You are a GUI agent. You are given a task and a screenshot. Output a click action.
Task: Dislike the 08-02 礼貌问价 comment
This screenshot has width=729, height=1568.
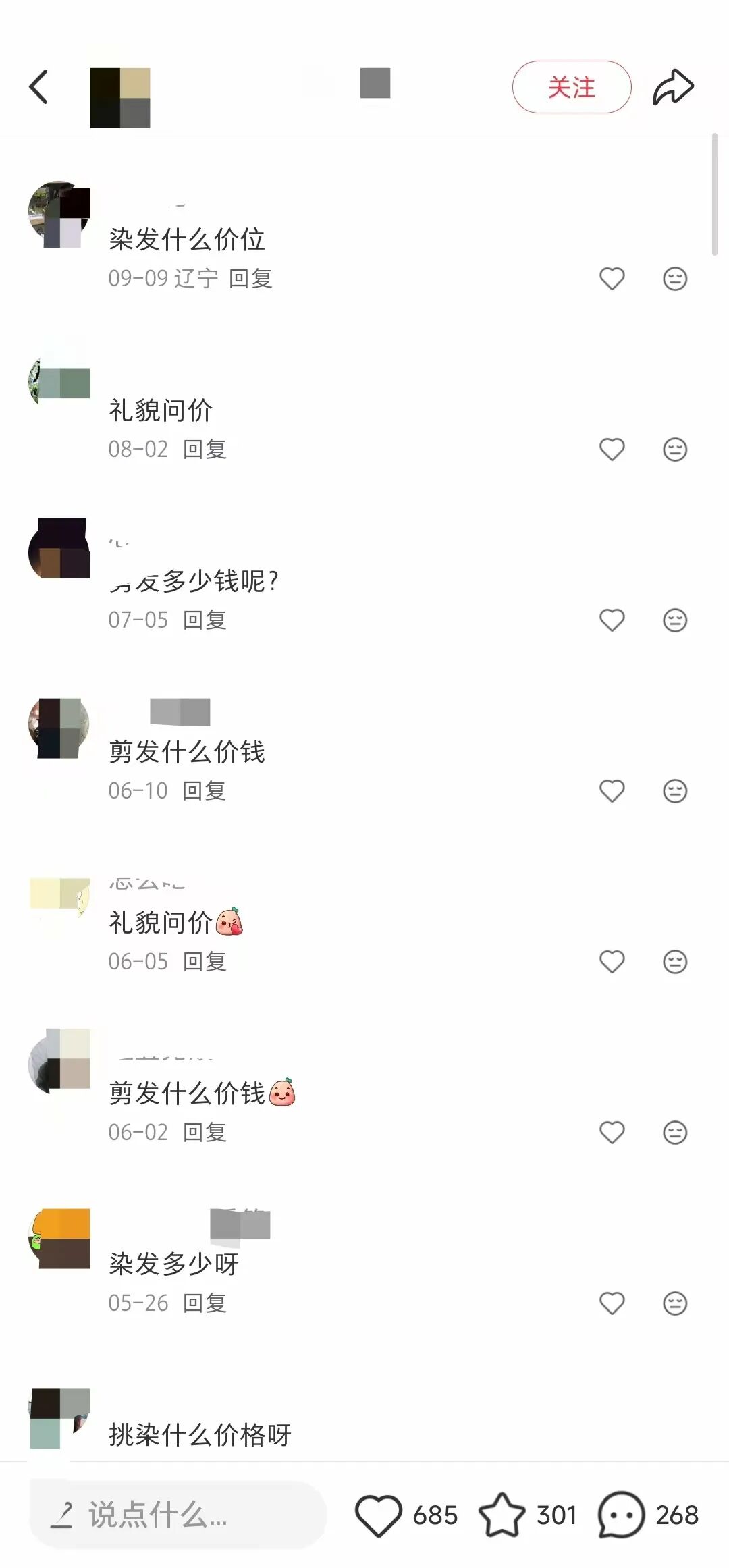coord(674,450)
